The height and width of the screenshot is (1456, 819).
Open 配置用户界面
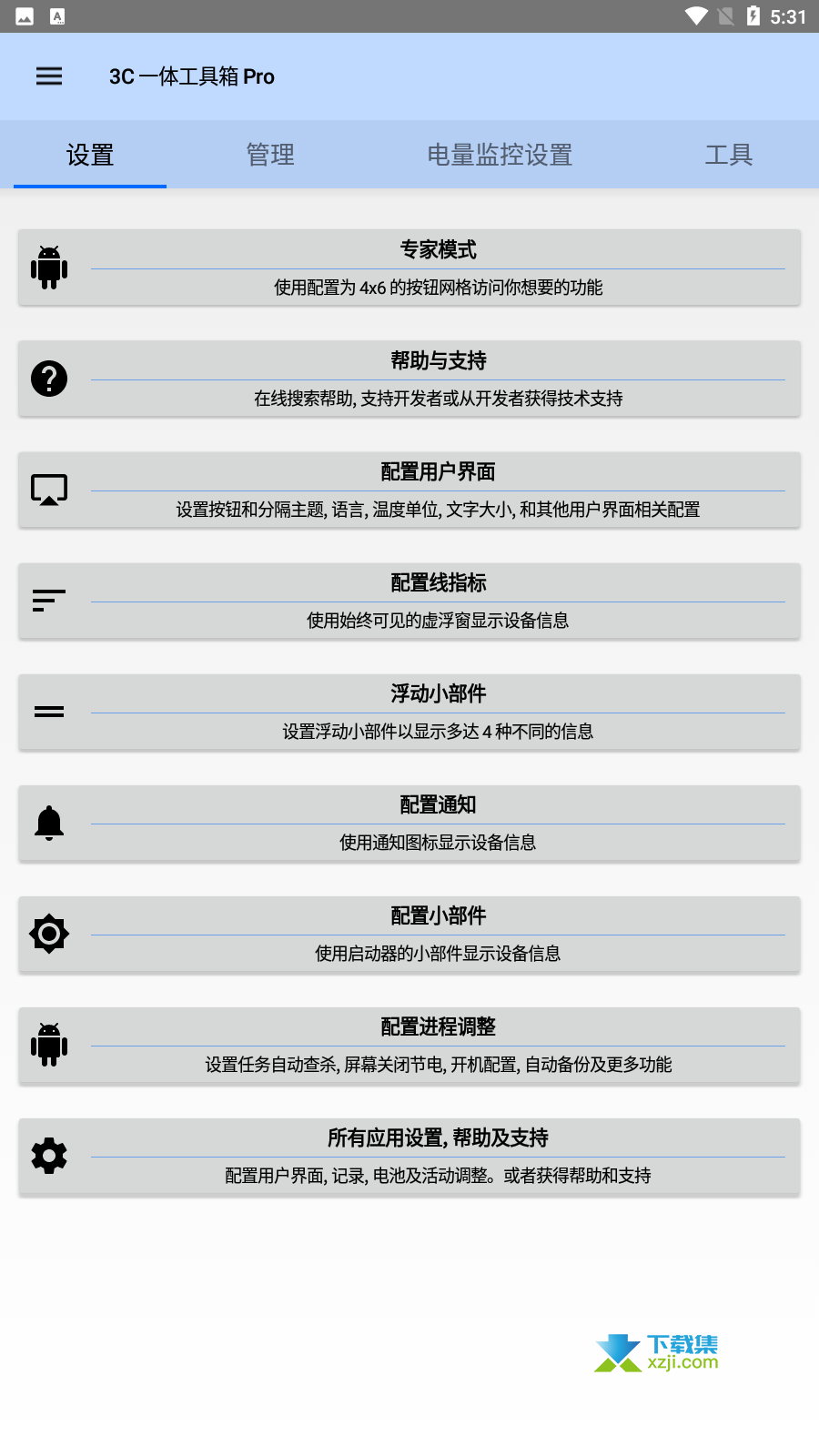pos(409,490)
